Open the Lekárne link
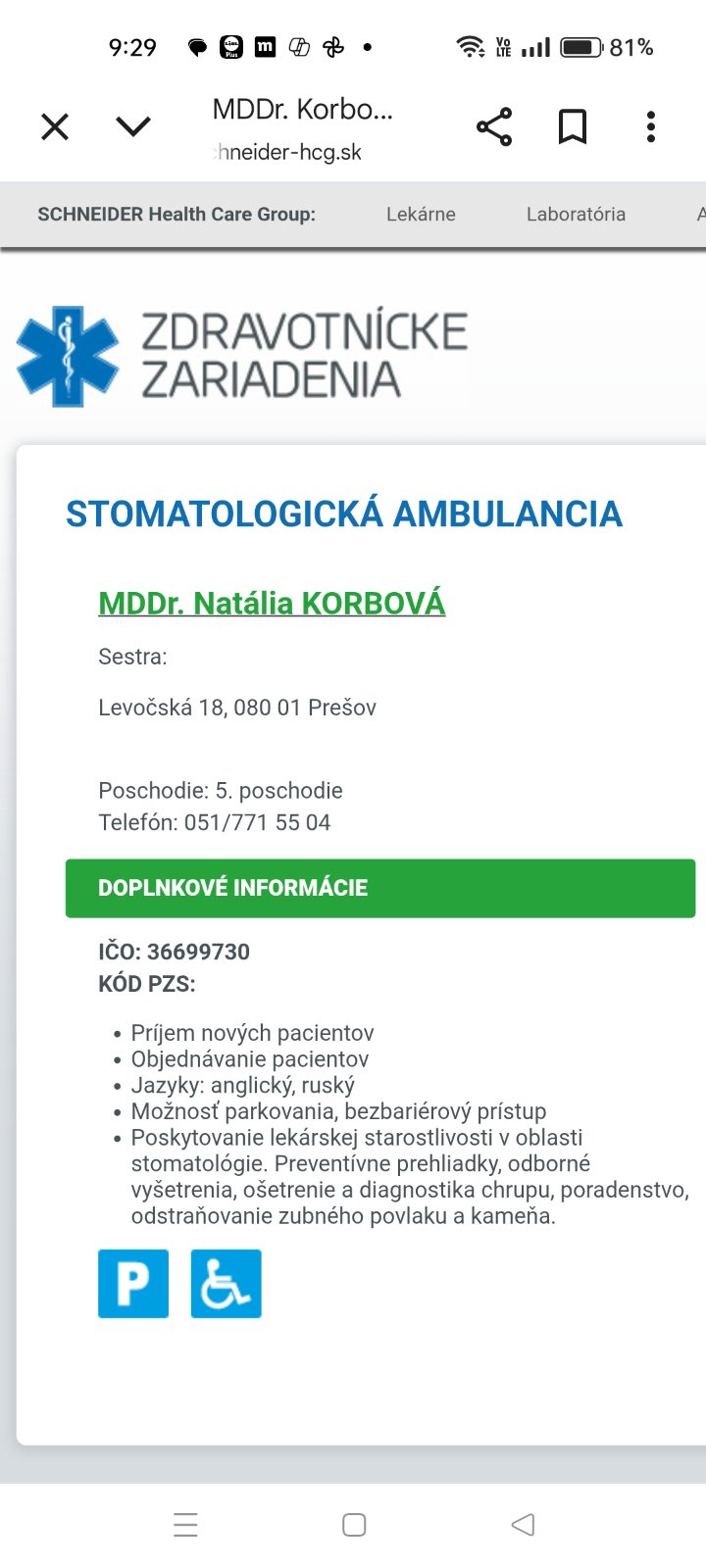Viewport: 706px width, 1568px height. (x=421, y=214)
